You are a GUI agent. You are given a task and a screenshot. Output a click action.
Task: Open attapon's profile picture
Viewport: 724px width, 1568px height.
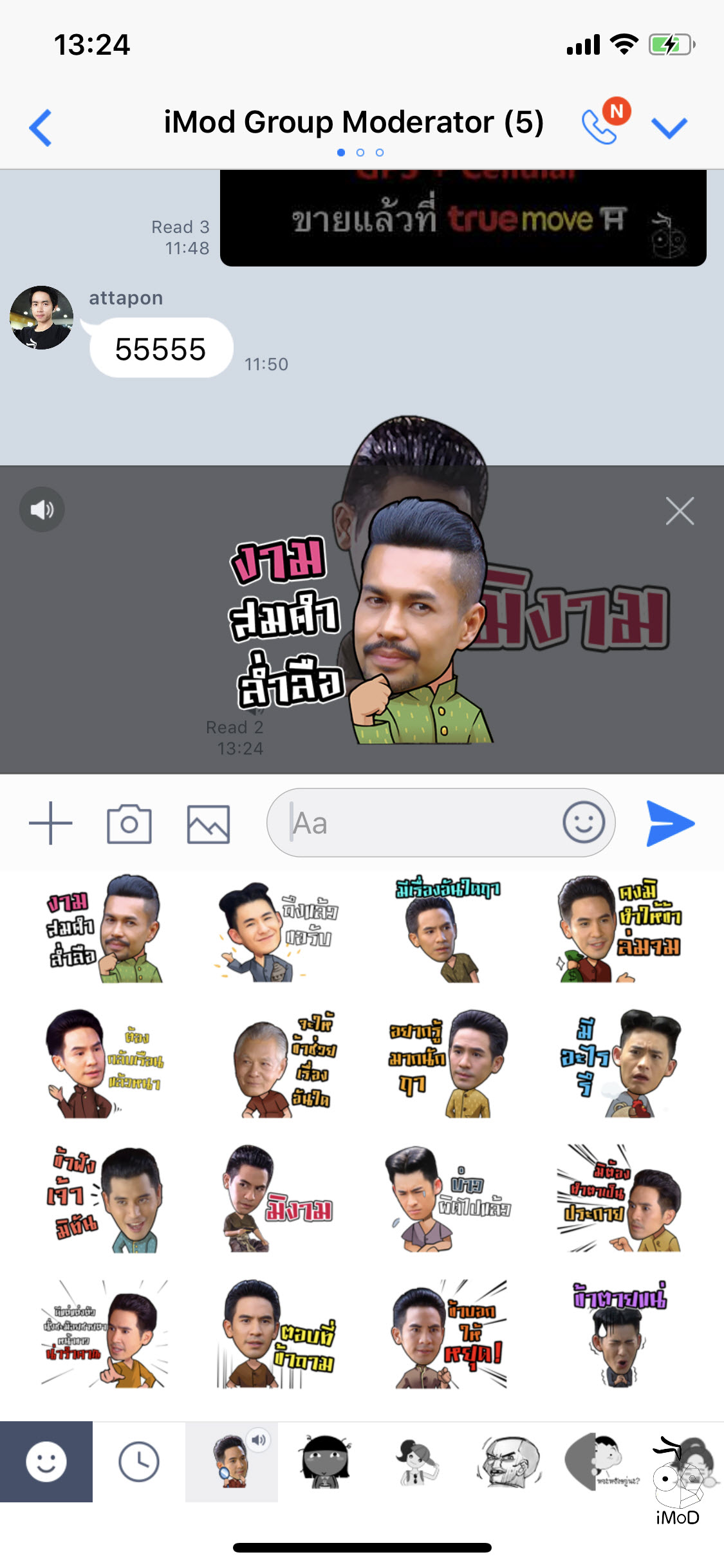click(42, 318)
